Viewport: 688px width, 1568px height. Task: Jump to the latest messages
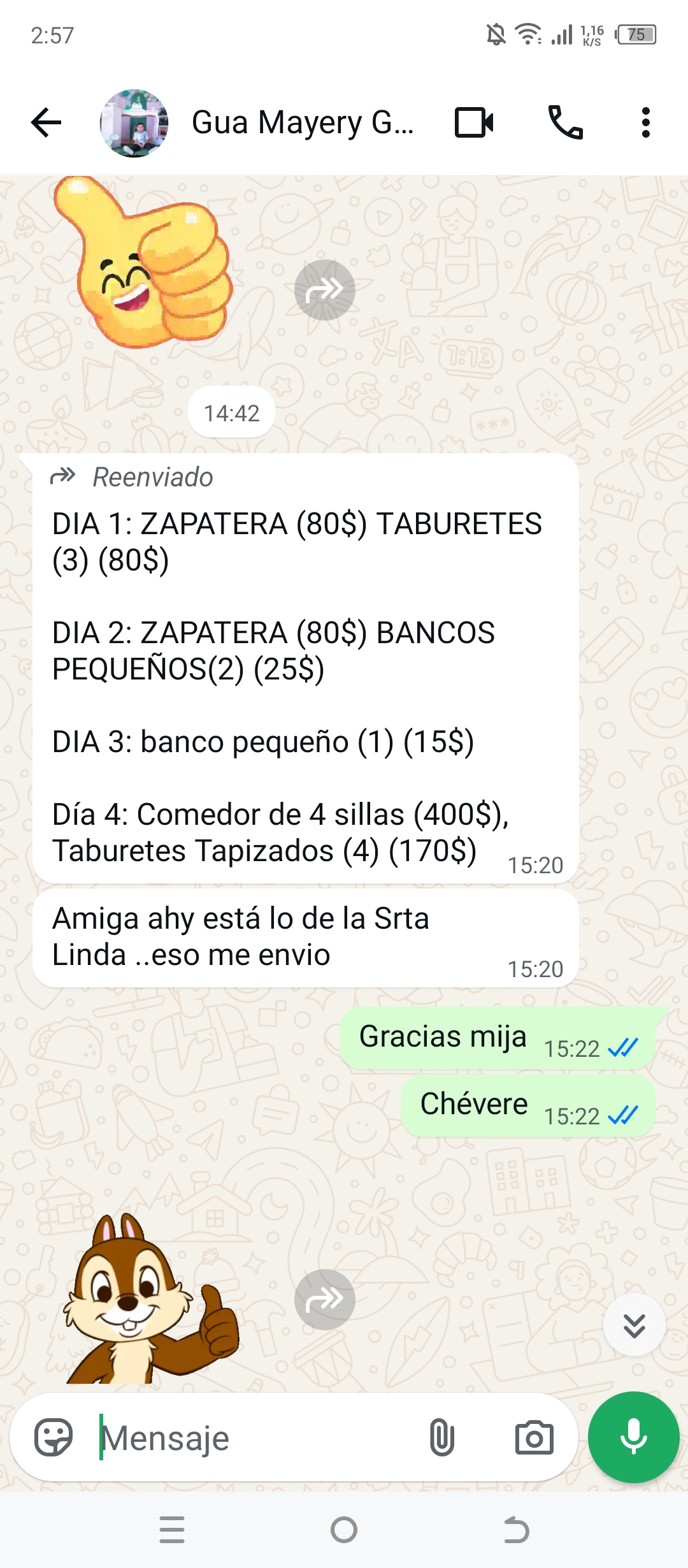pos(634,1325)
